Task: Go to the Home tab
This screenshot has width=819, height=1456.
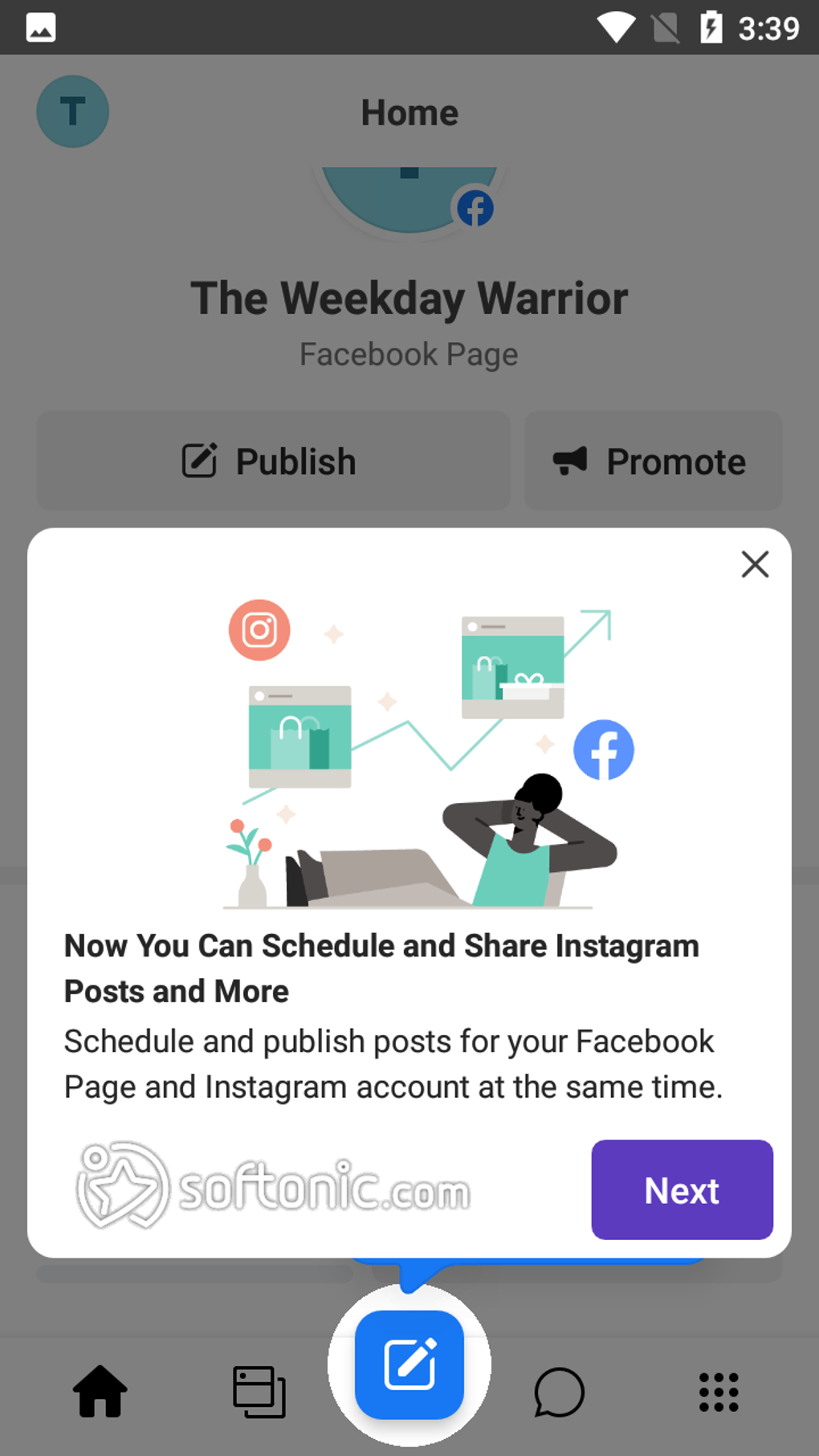Action: [x=100, y=1391]
